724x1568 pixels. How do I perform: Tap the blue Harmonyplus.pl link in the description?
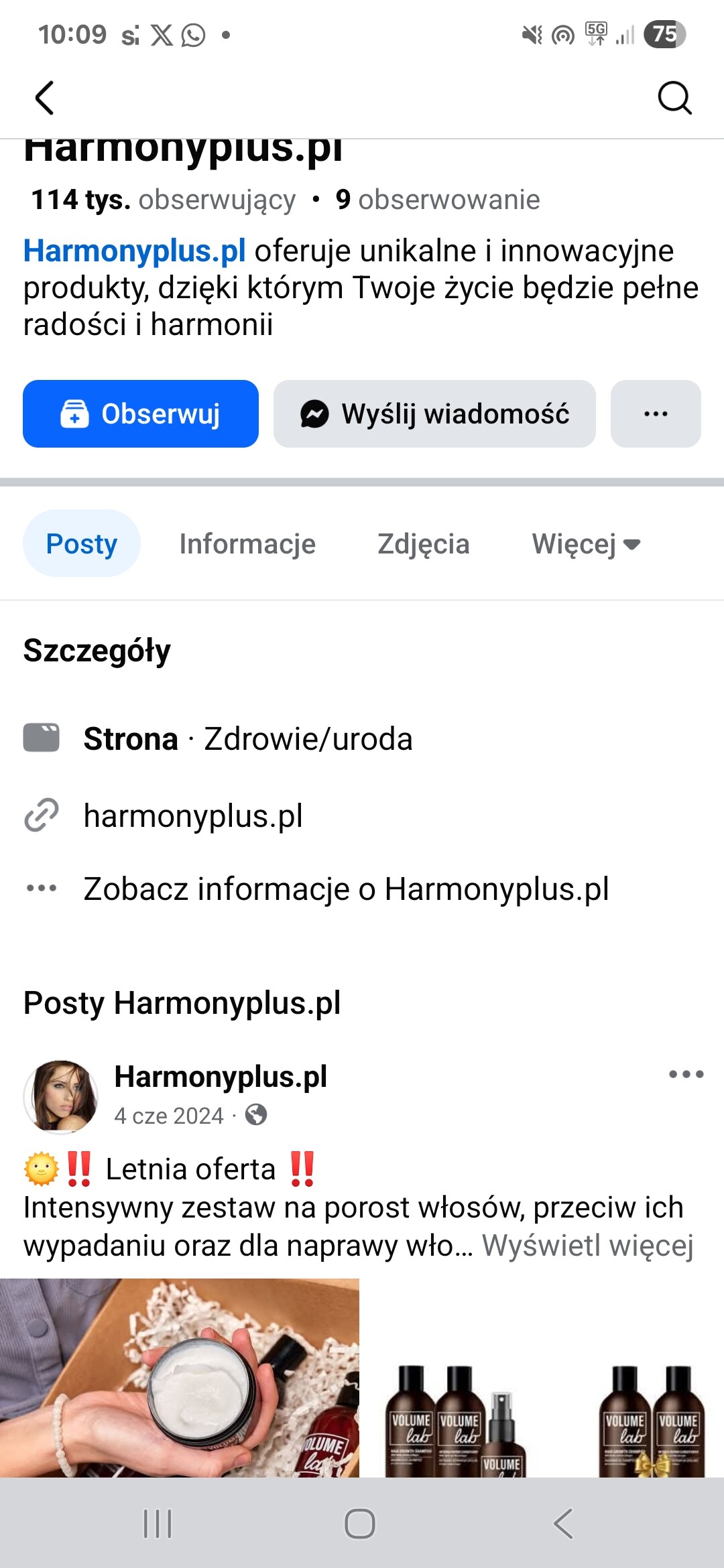click(134, 251)
